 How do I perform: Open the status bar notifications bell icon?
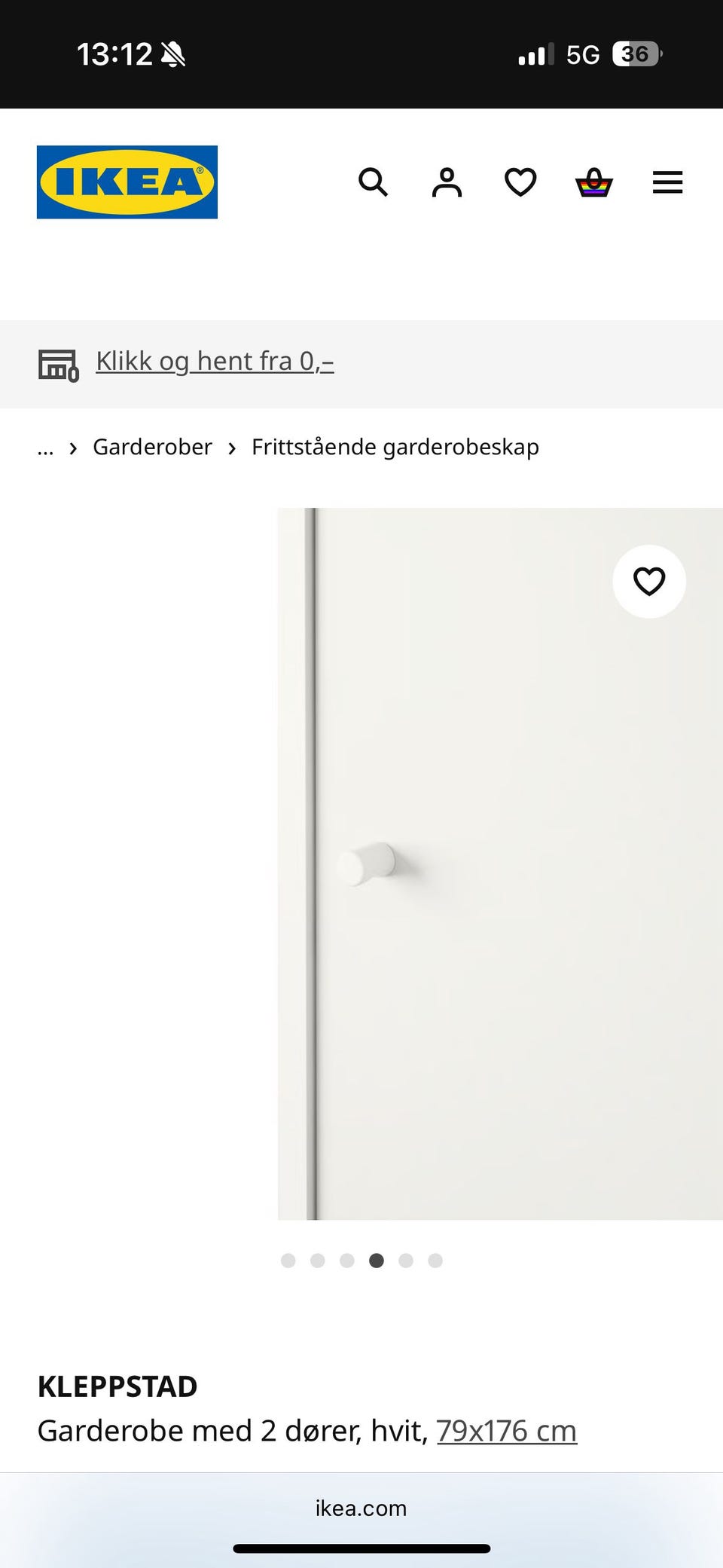click(172, 53)
